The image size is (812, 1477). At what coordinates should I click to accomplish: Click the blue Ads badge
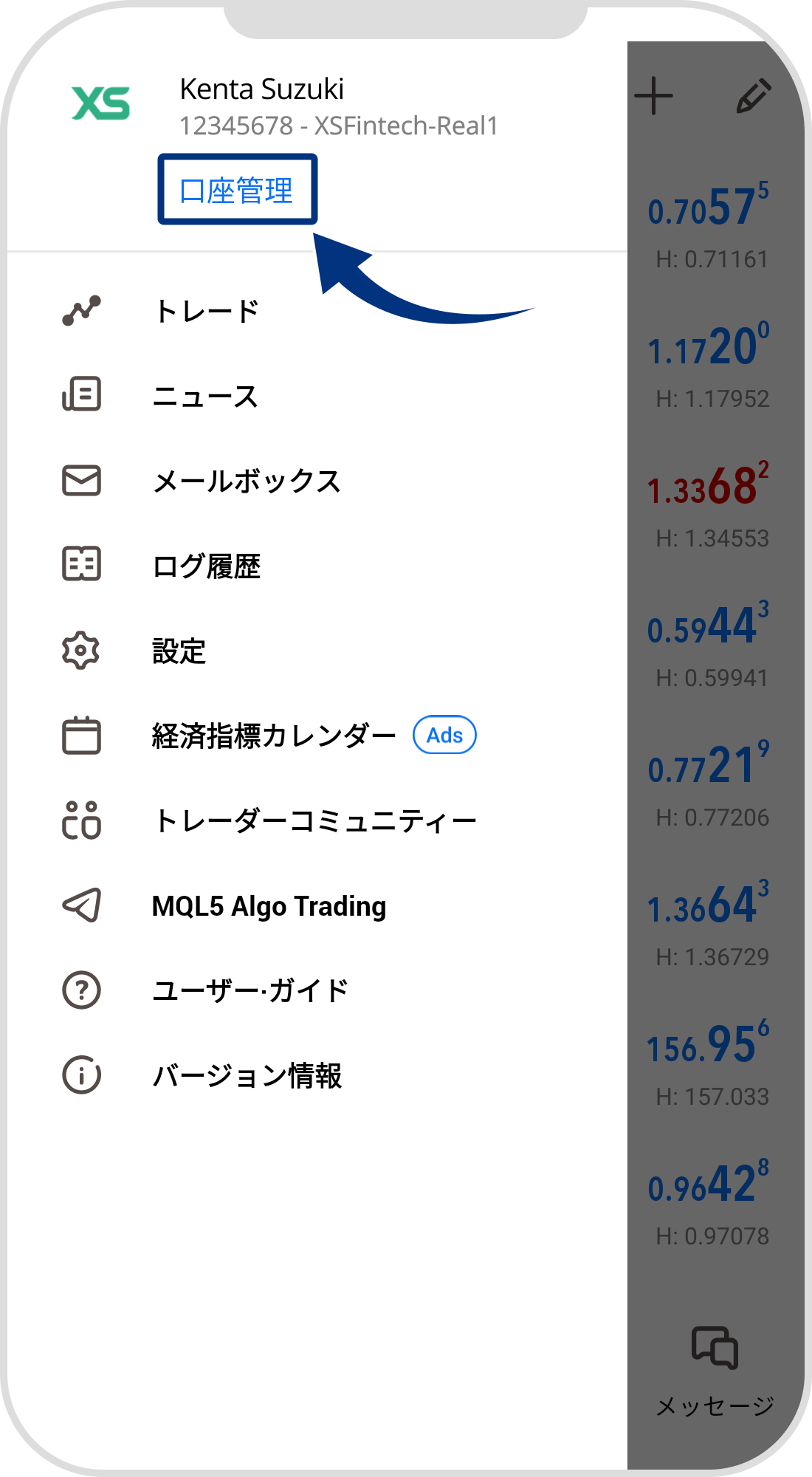(444, 735)
